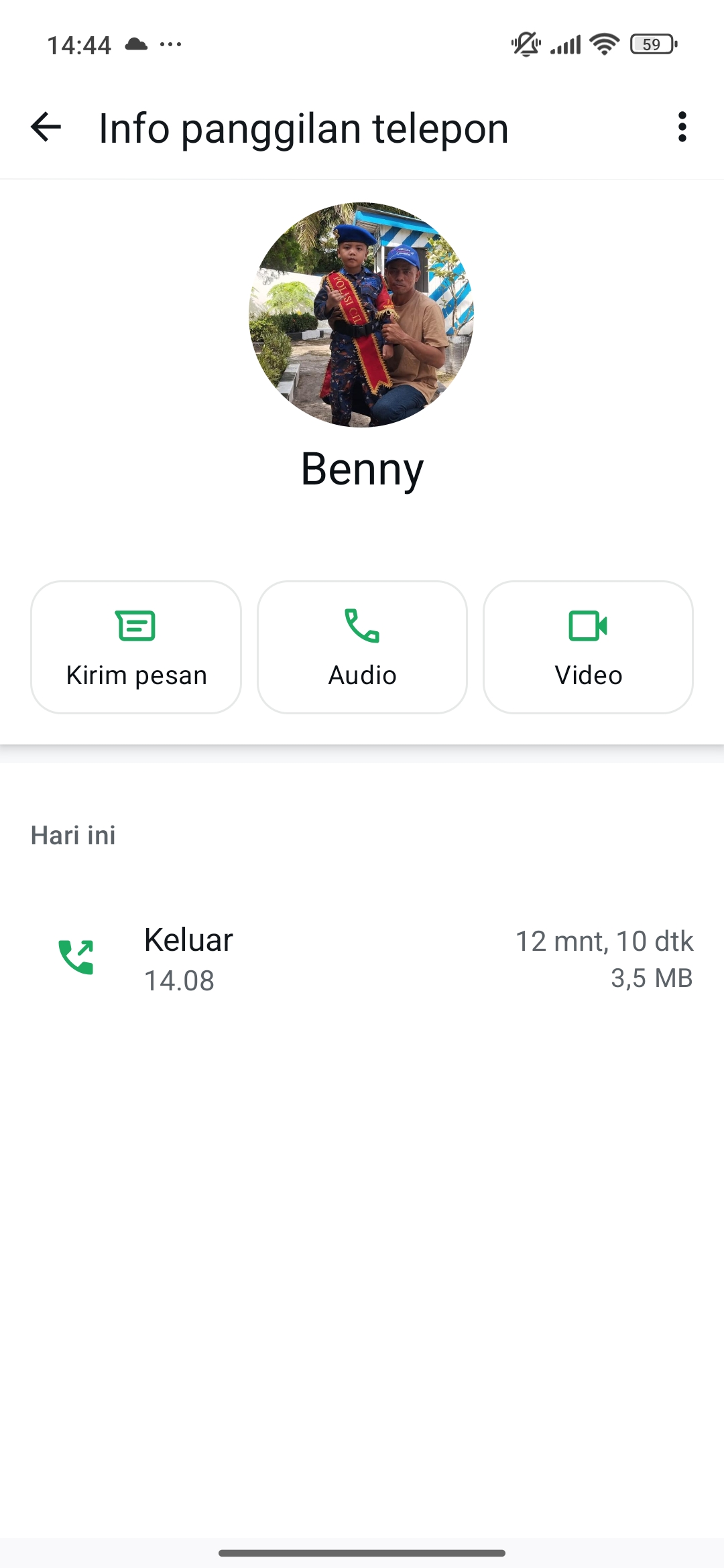The image size is (724, 1568).
Task: View Benny's profile photo
Action: [x=361, y=314]
